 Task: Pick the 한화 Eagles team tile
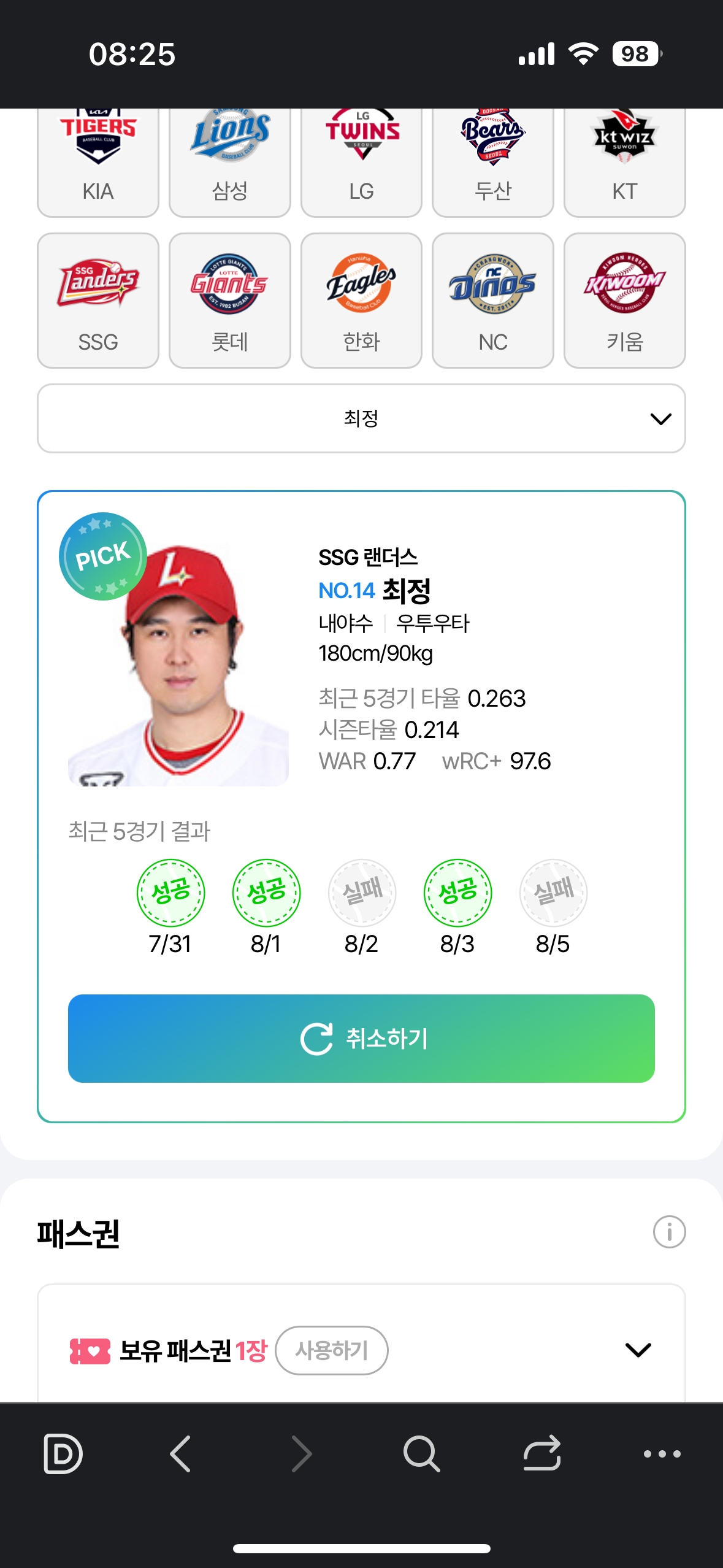tap(361, 301)
